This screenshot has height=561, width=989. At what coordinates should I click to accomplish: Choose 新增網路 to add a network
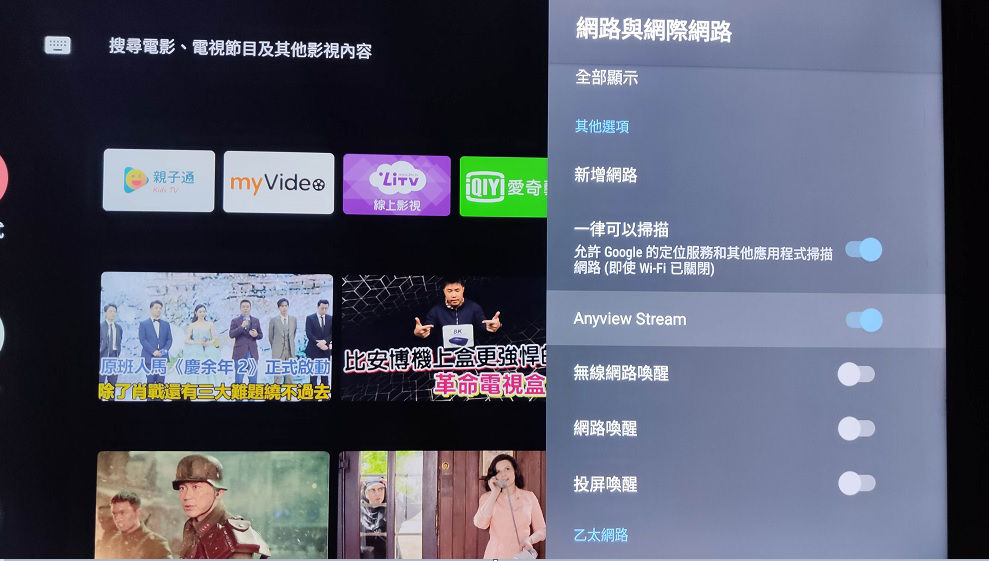click(606, 175)
